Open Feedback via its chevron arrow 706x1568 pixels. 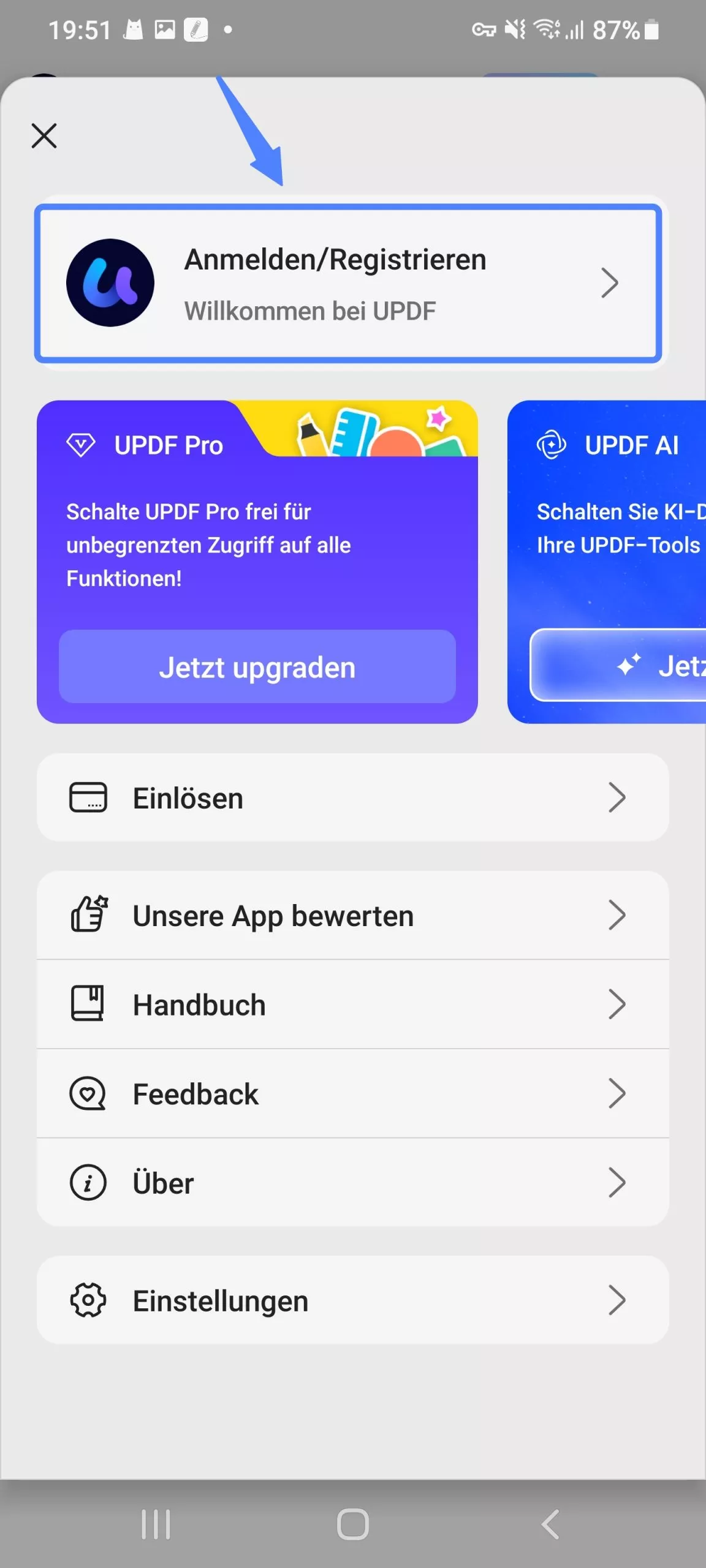pos(617,1093)
